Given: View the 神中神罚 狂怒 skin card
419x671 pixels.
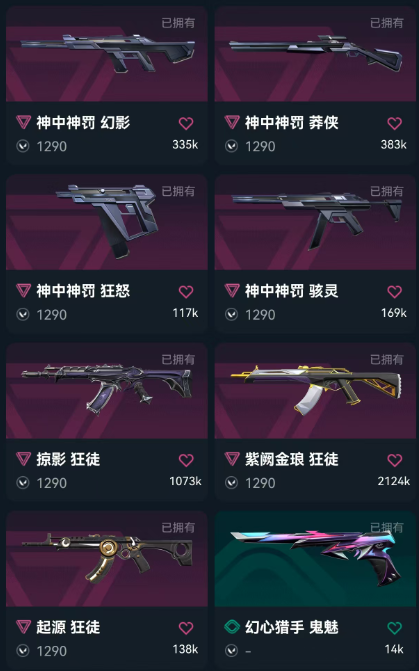Looking at the screenshot, I should point(107,253).
